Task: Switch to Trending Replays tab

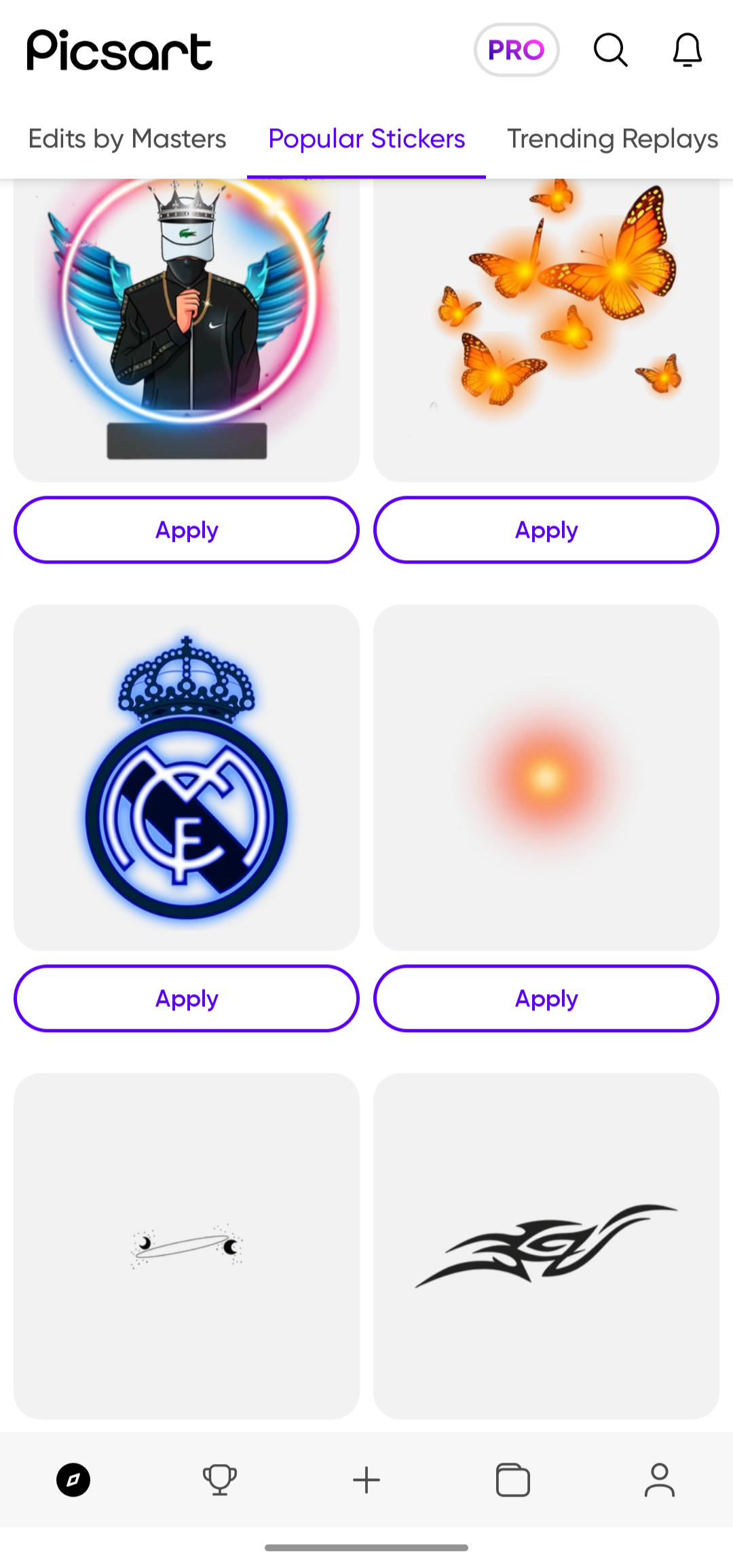Action: tap(612, 139)
